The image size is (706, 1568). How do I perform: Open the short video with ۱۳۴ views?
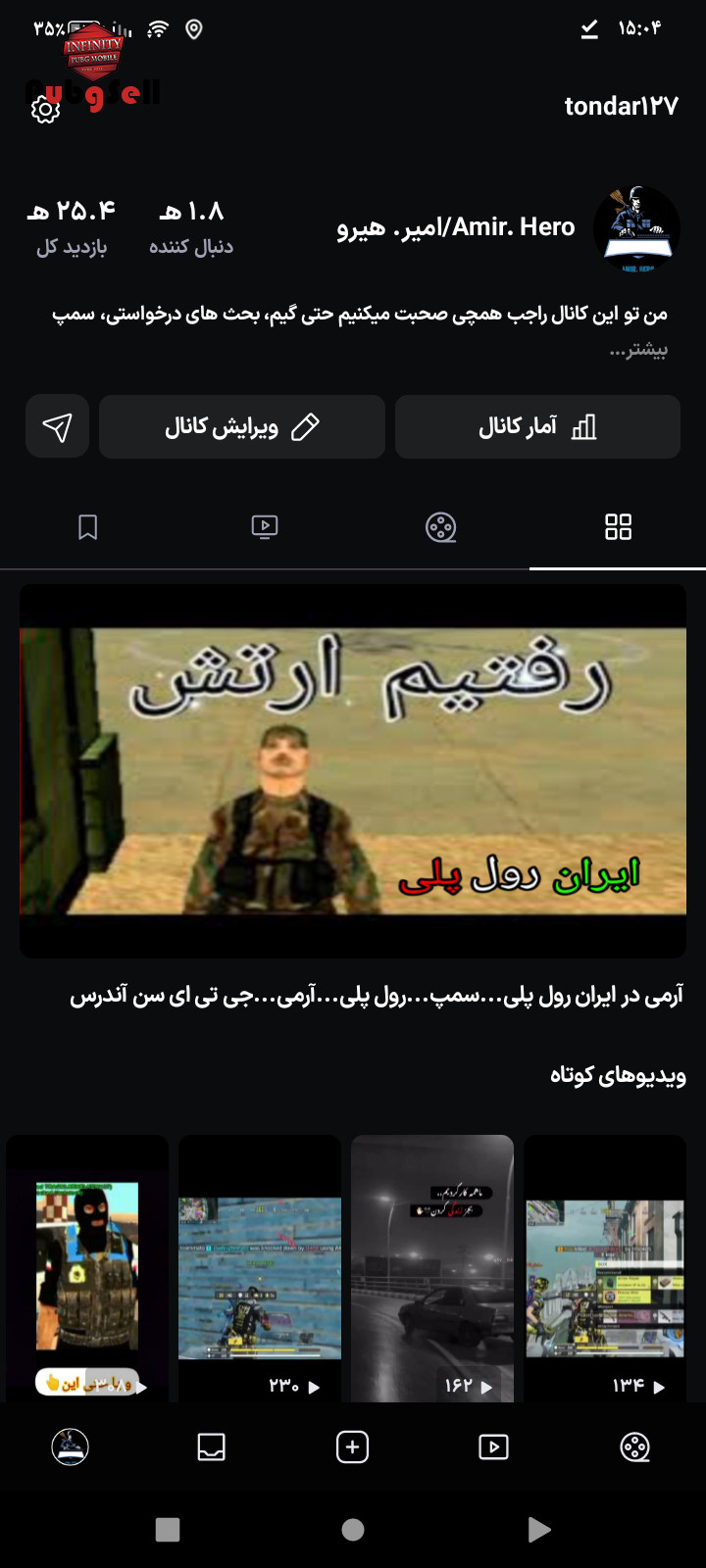click(605, 1268)
